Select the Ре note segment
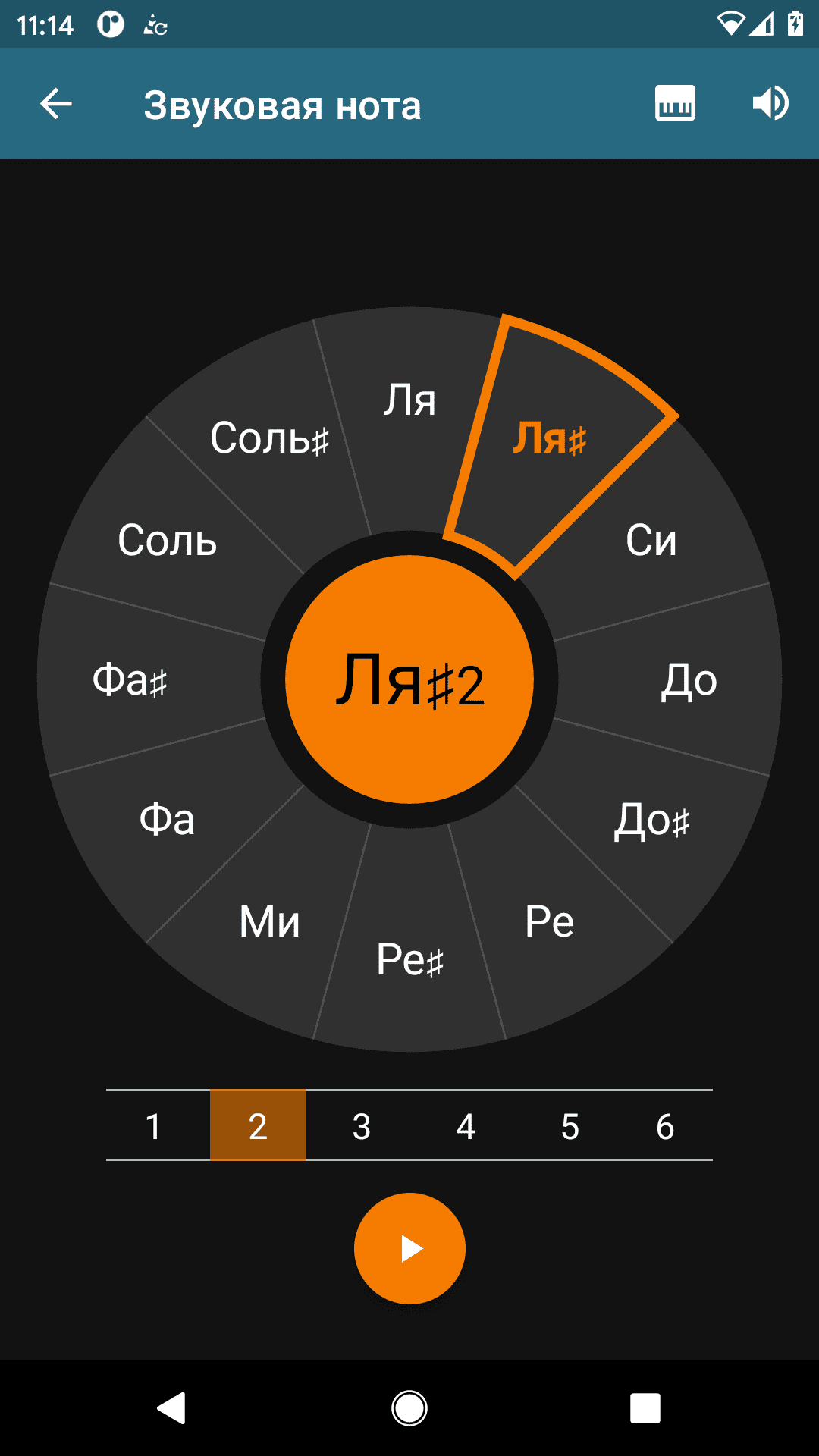 point(550,921)
